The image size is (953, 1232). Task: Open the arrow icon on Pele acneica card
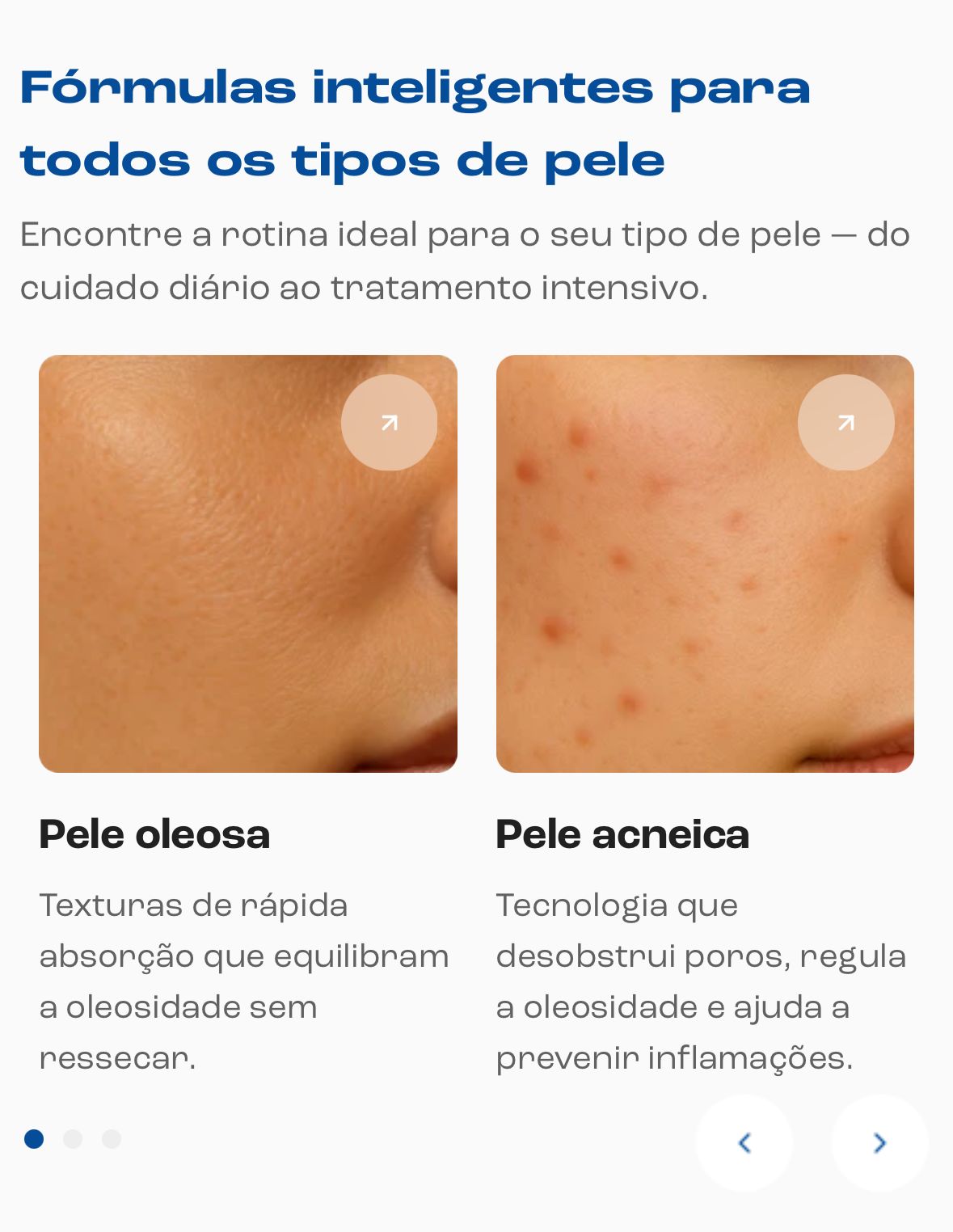(x=845, y=422)
